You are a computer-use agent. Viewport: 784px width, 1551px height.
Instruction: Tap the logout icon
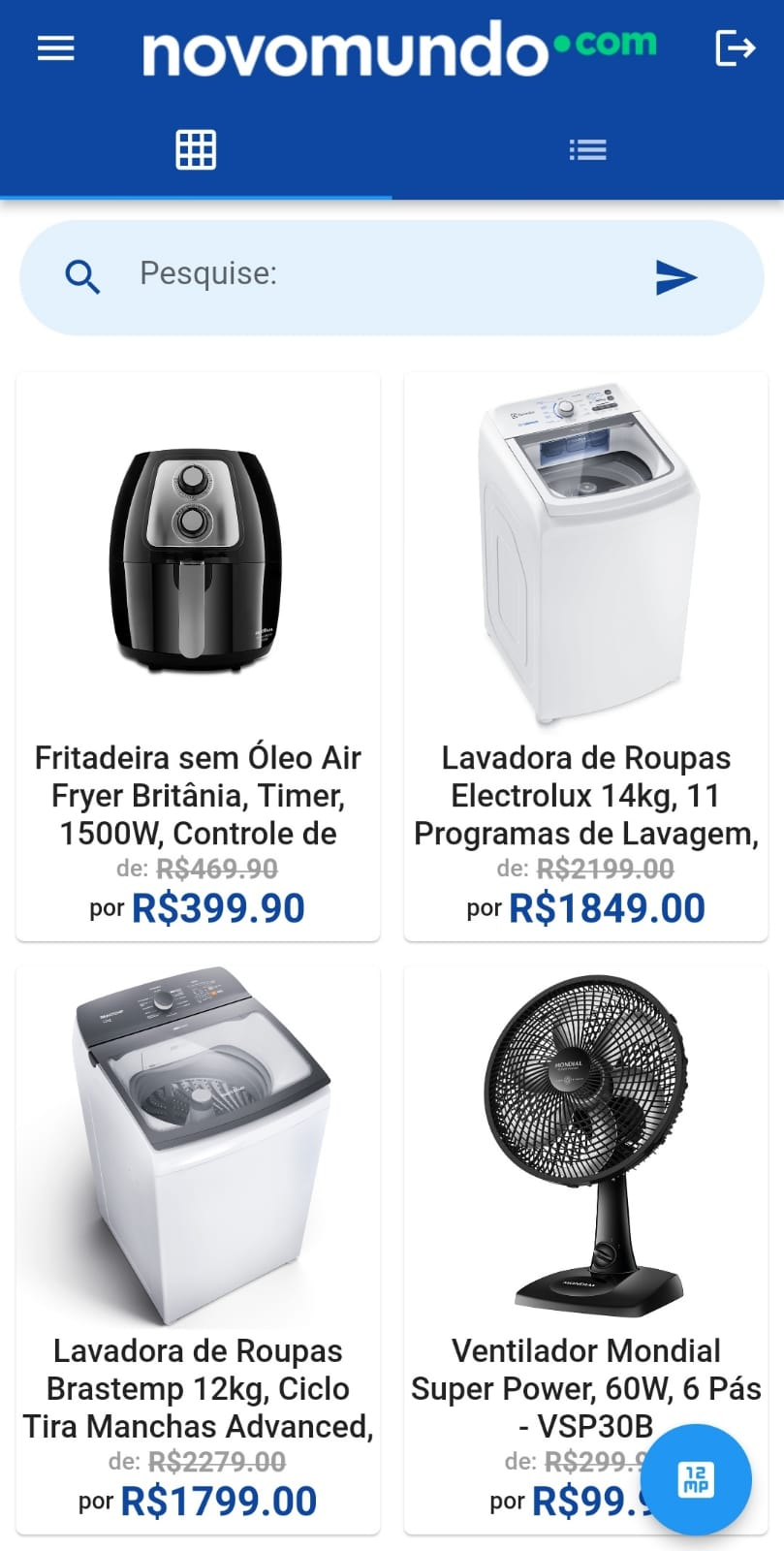coord(734,47)
